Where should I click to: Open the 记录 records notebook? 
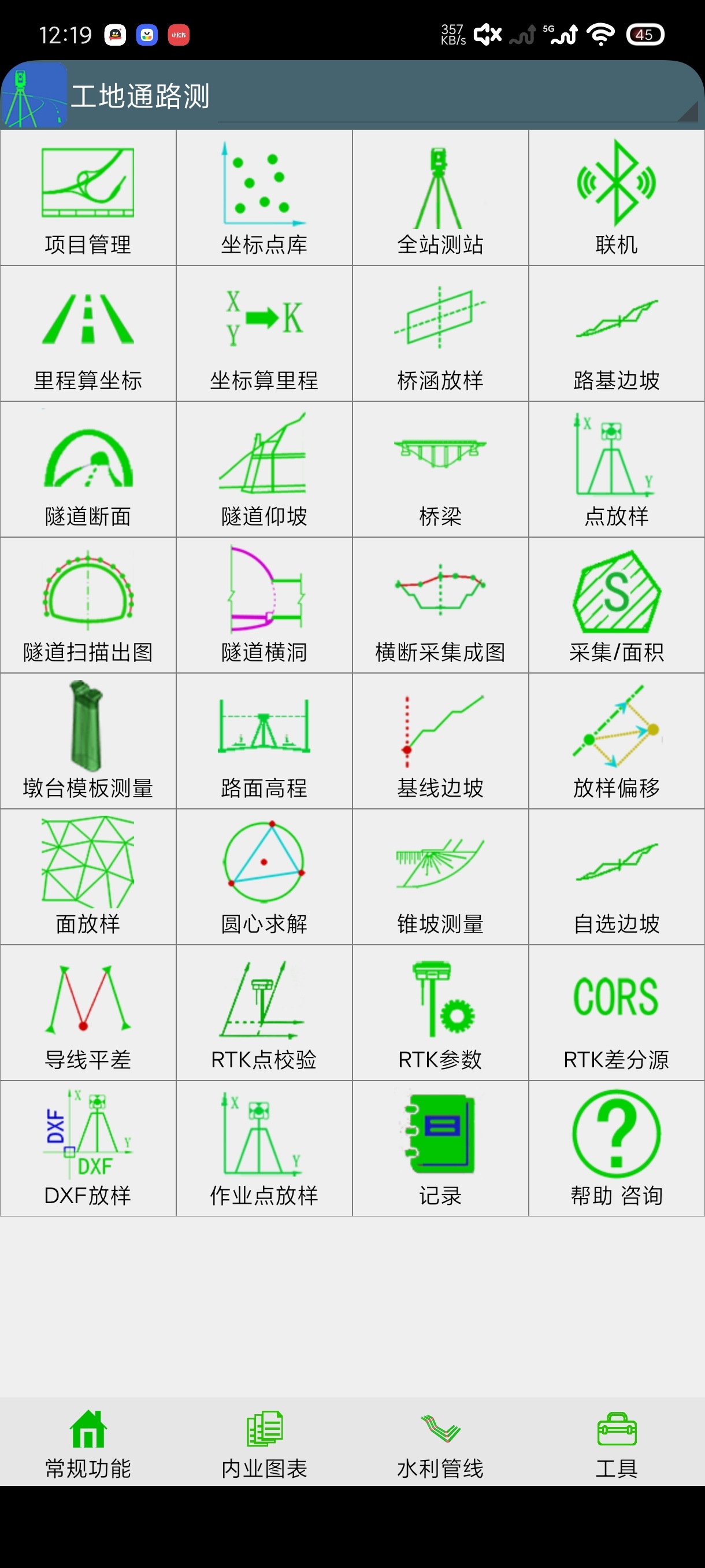[x=440, y=1149]
